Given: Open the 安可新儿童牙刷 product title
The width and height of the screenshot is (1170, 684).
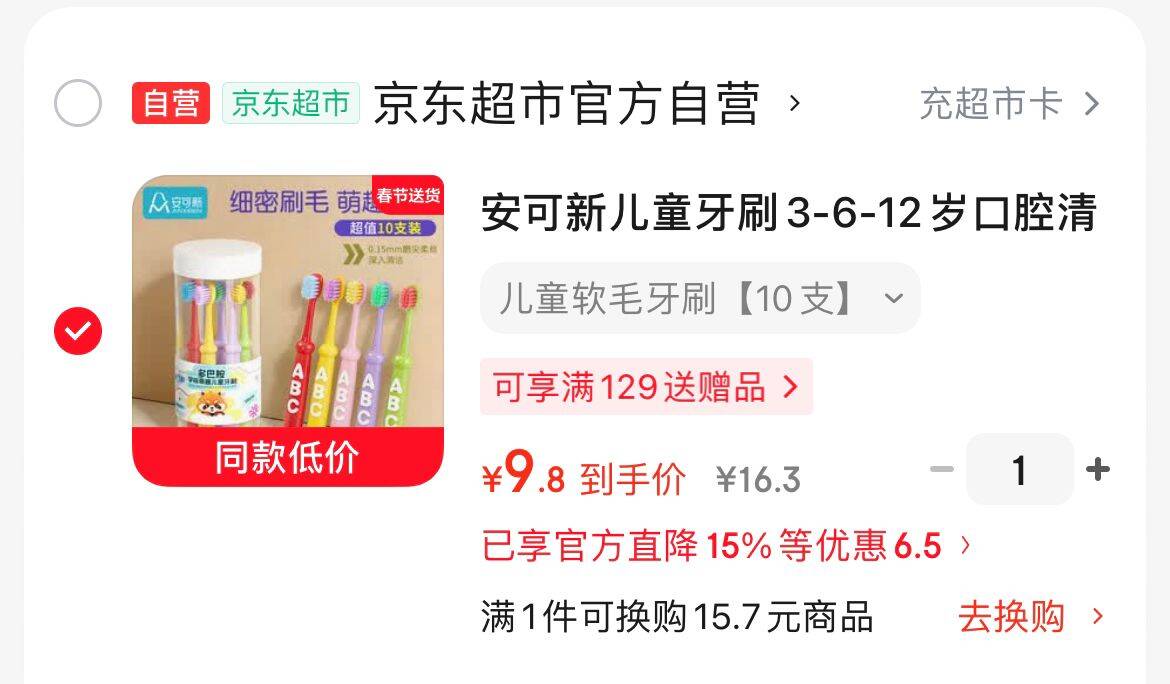Looking at the screenshot, I should pos(789,213).
